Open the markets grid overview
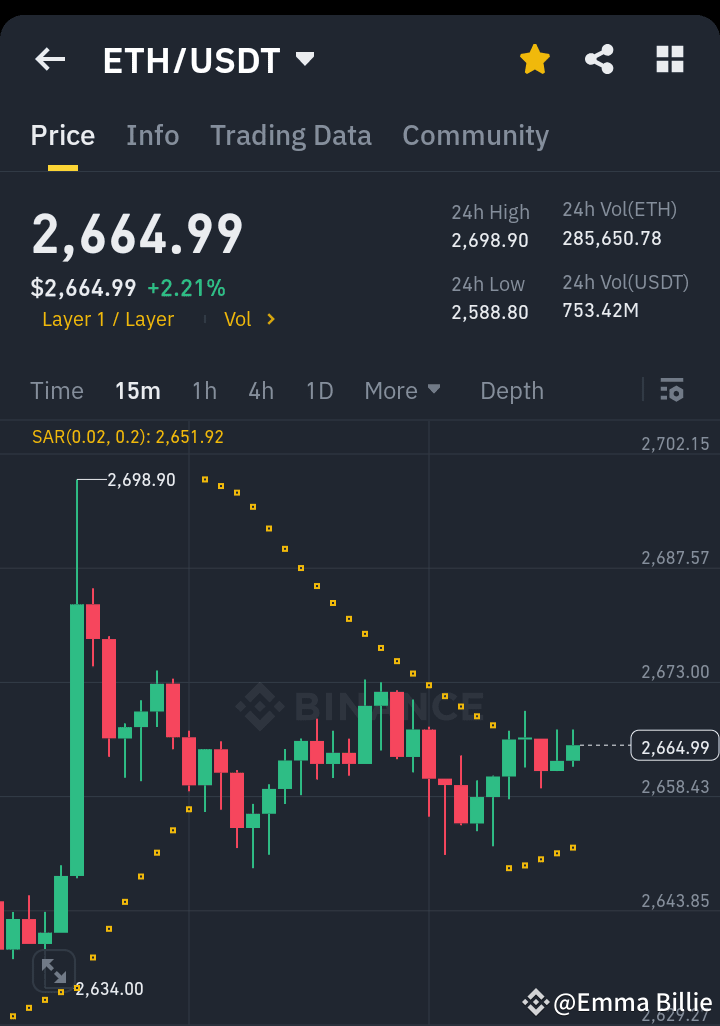The width and height of the screenshot is (720, 1026). point(668,59)
